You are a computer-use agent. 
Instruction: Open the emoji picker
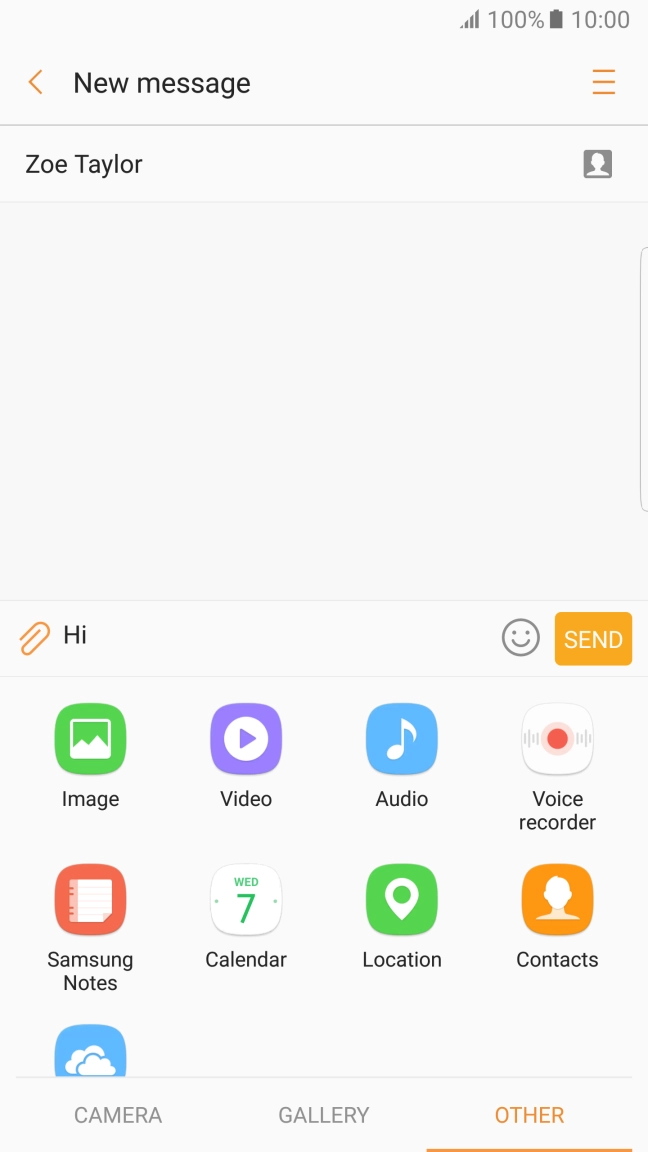point(520,637)
